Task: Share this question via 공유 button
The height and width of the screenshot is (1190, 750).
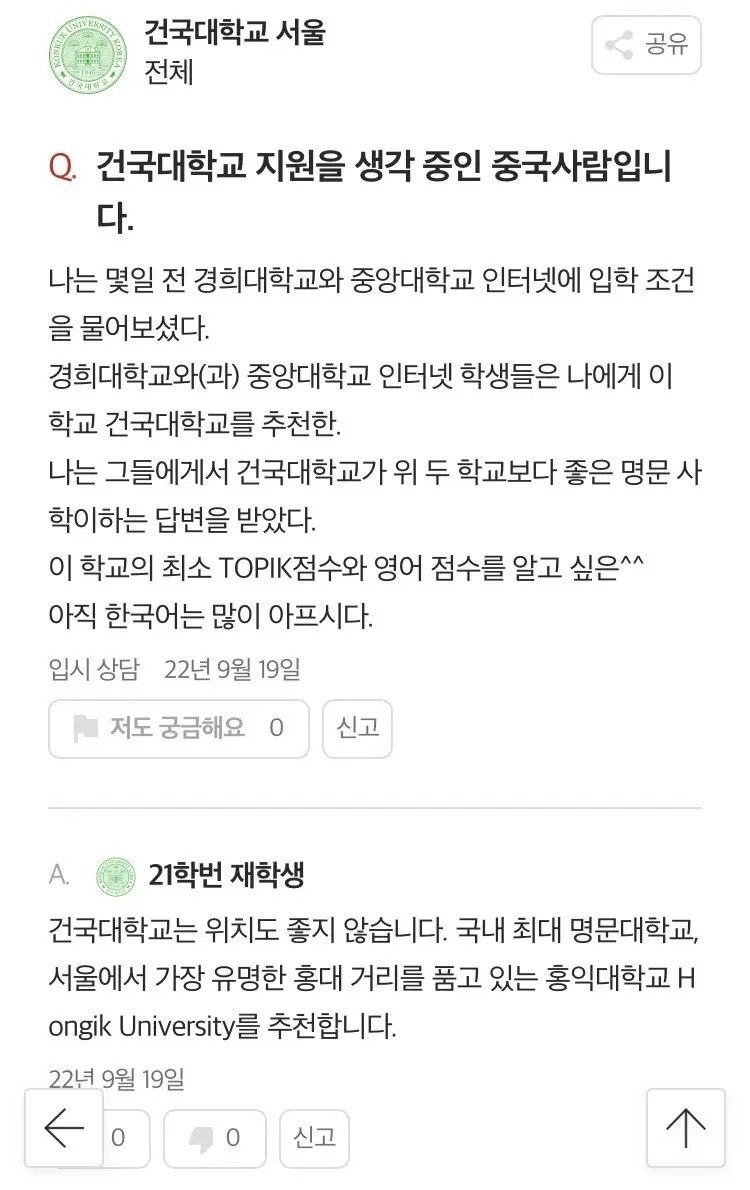Action: (646, 45)
